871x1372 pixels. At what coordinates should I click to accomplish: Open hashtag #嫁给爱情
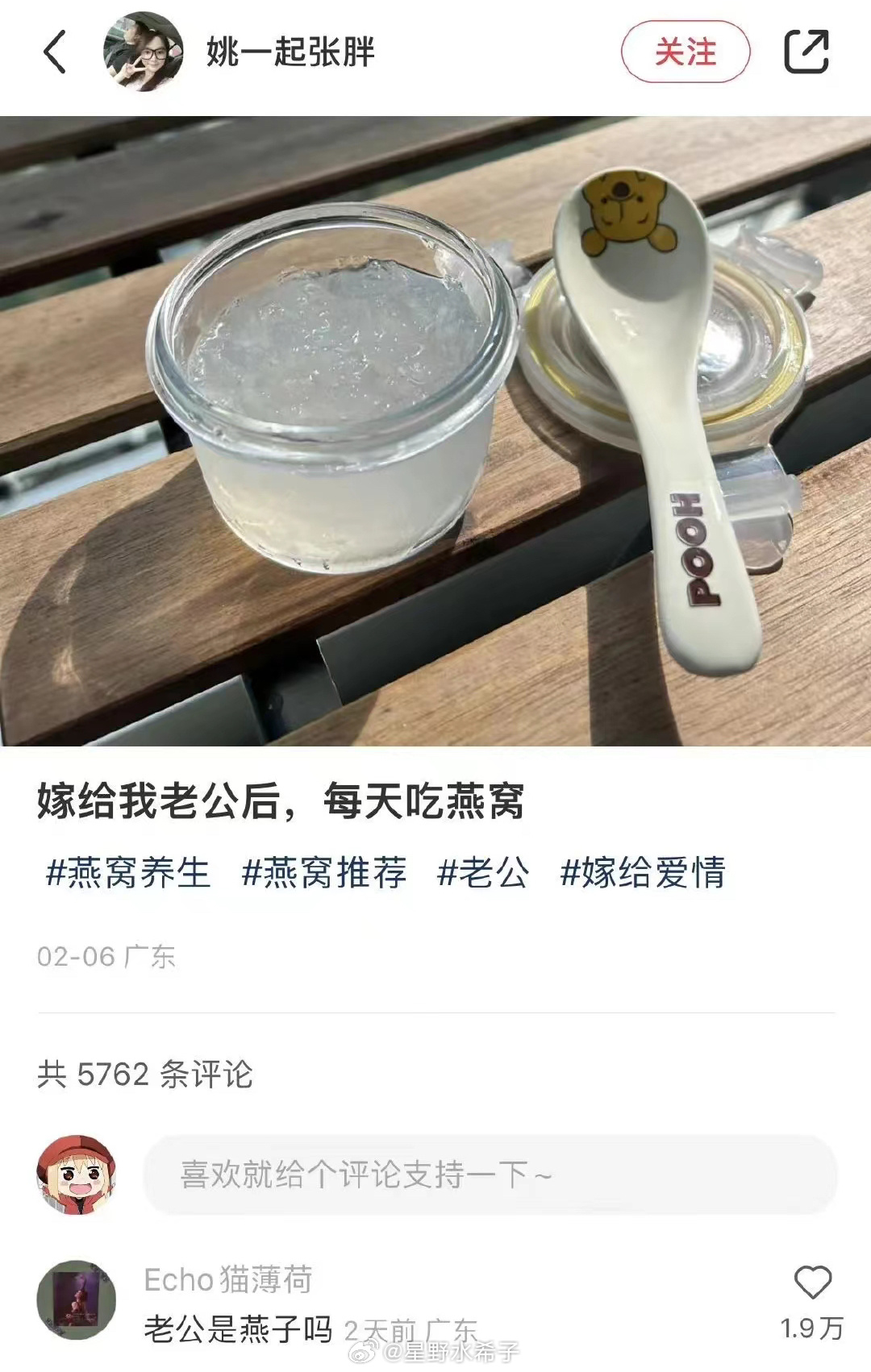tap(643, 873)
